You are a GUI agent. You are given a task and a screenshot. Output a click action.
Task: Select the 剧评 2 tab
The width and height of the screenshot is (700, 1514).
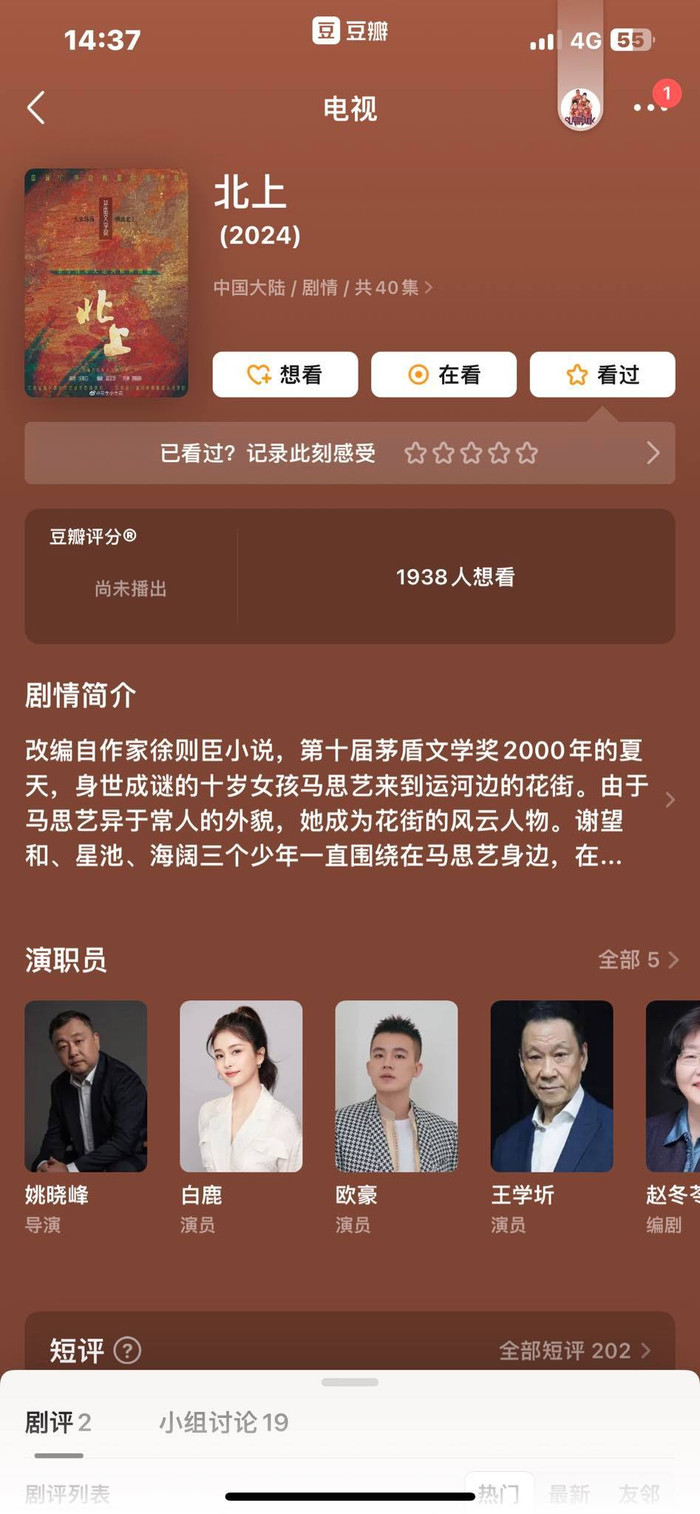(x=58, y=1422)
